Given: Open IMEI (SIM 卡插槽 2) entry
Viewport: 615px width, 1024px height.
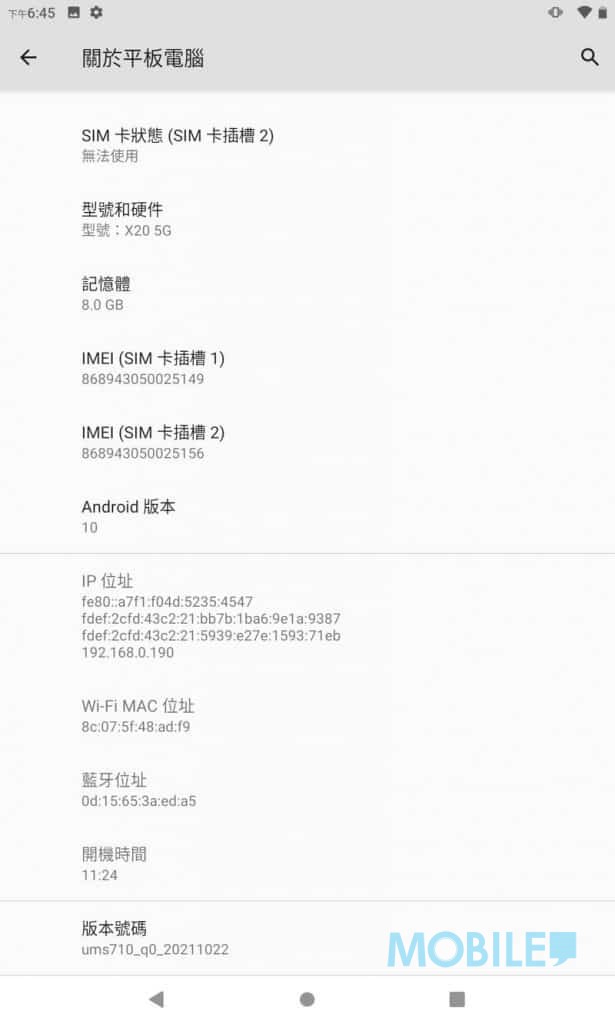Looking at the screenshot, I should coord(308,442).
